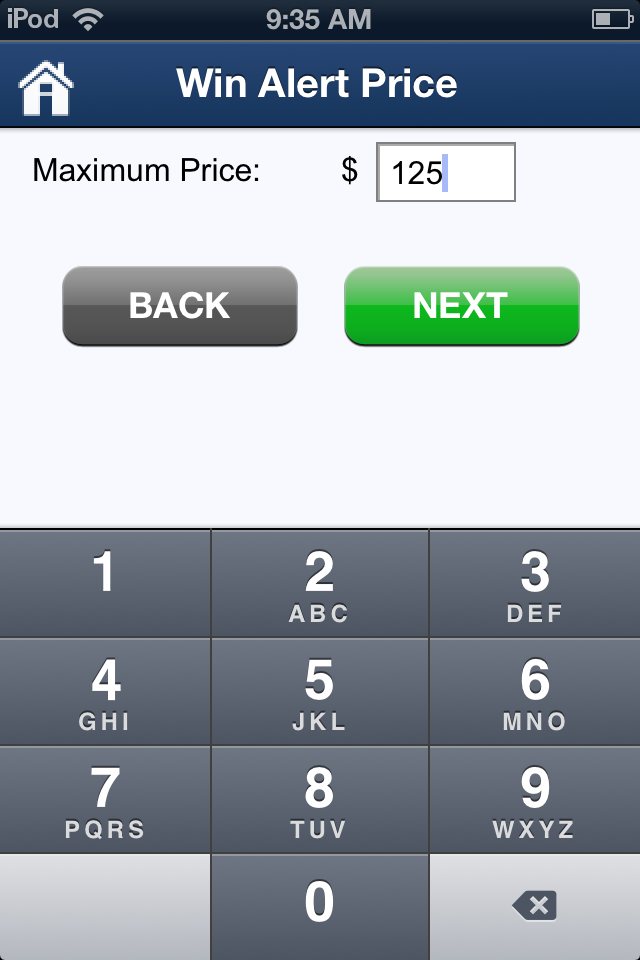Tap the BACK button
Image resolution: width=640 pixels, height=960 pixels.
pyautogui.click(x=180, y=306)
